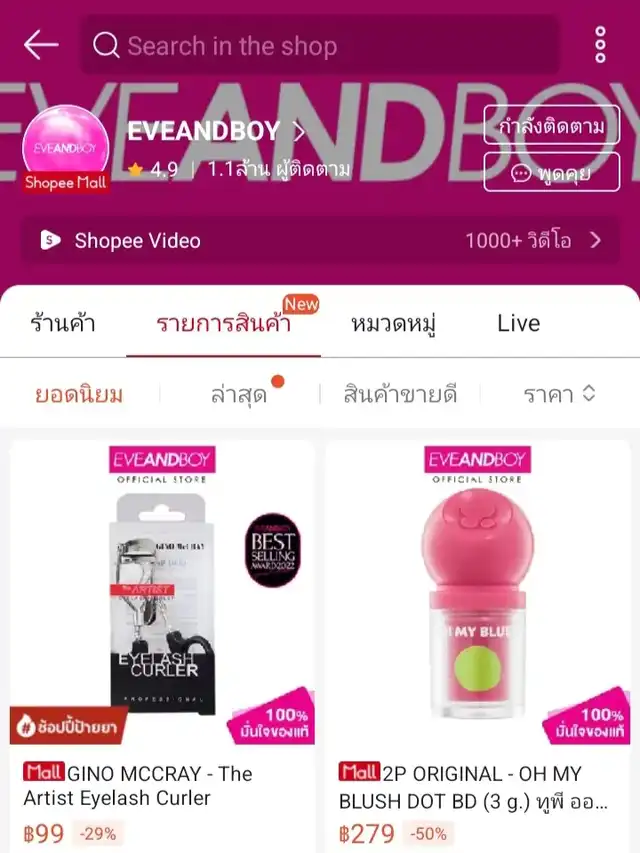Switch to the หมวดหมู่ tab
Image resolution: width=640 pixels, height=853 pixels.
coord(393,323)
